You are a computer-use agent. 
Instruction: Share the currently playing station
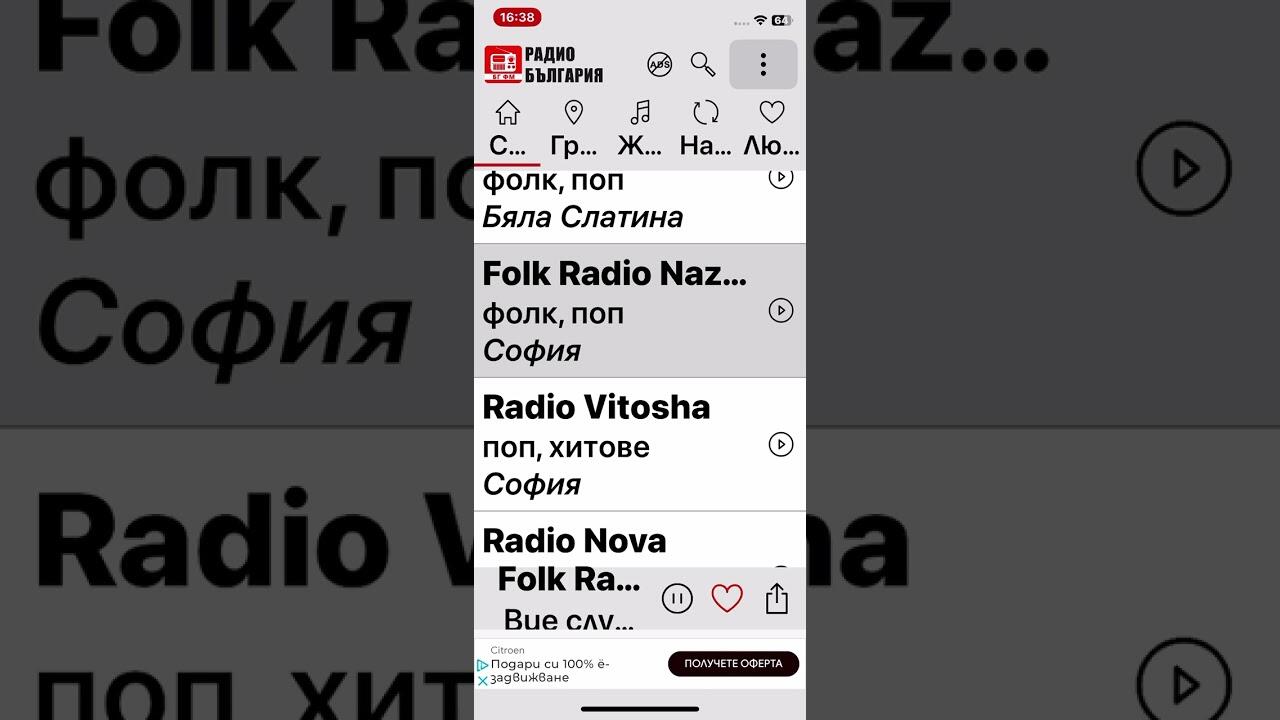[x=777, y=599]
